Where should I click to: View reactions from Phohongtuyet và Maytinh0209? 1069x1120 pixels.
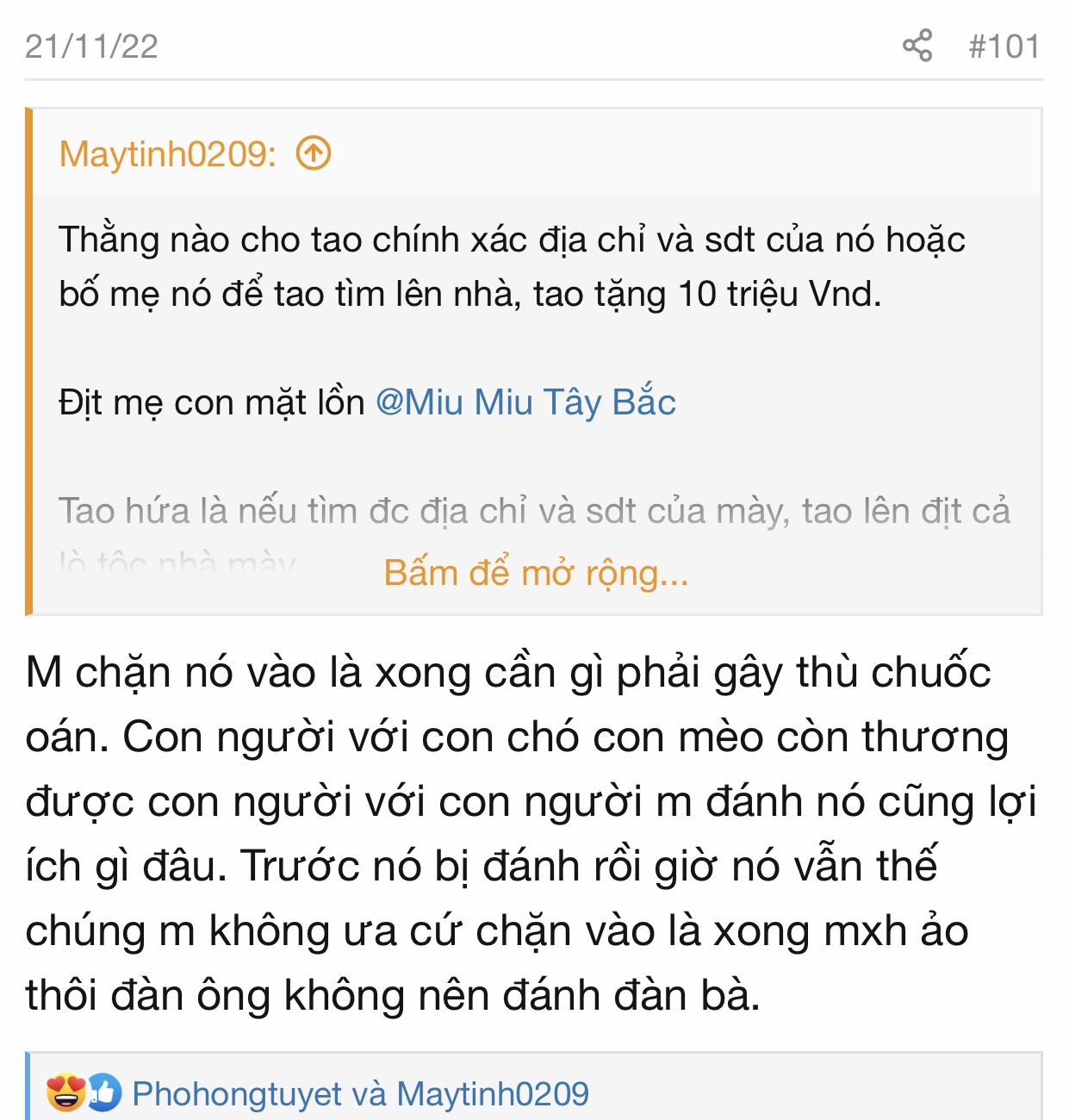pos(360,1094)
